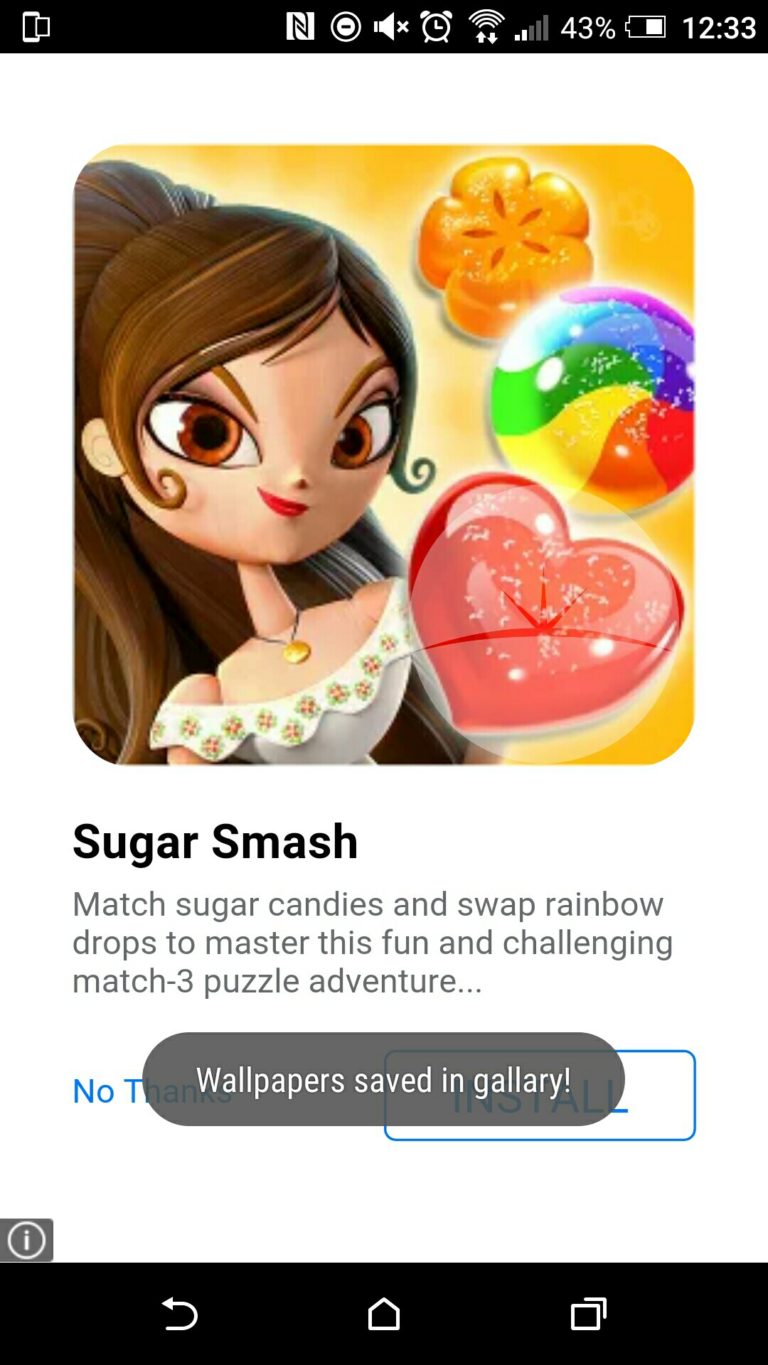Open the ad info icon
Image resolution: width=768 pixels, height=1365 pixels.
pyautogui.click(x=26, y=1240)
